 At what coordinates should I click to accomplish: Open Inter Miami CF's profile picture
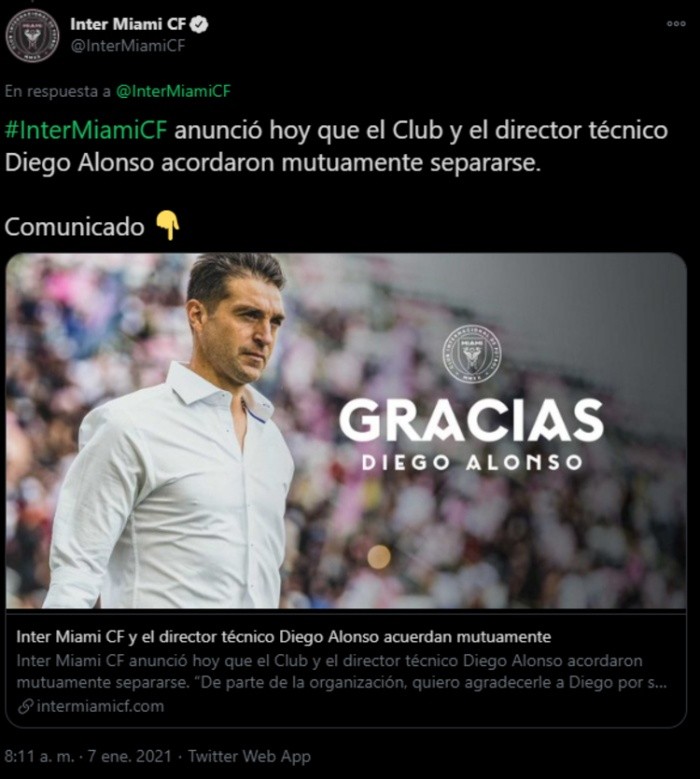(32, 34)
